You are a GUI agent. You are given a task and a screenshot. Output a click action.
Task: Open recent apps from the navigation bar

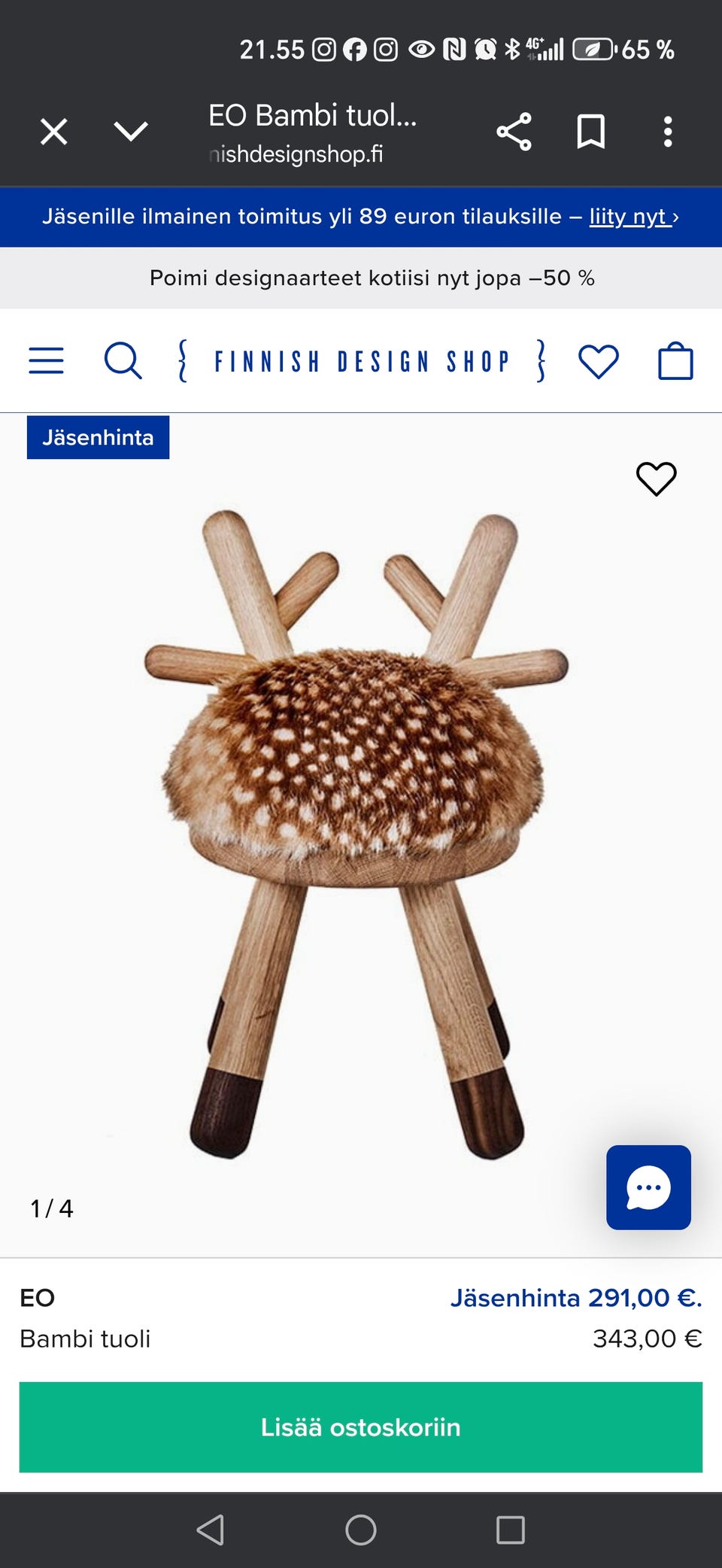511,1530
